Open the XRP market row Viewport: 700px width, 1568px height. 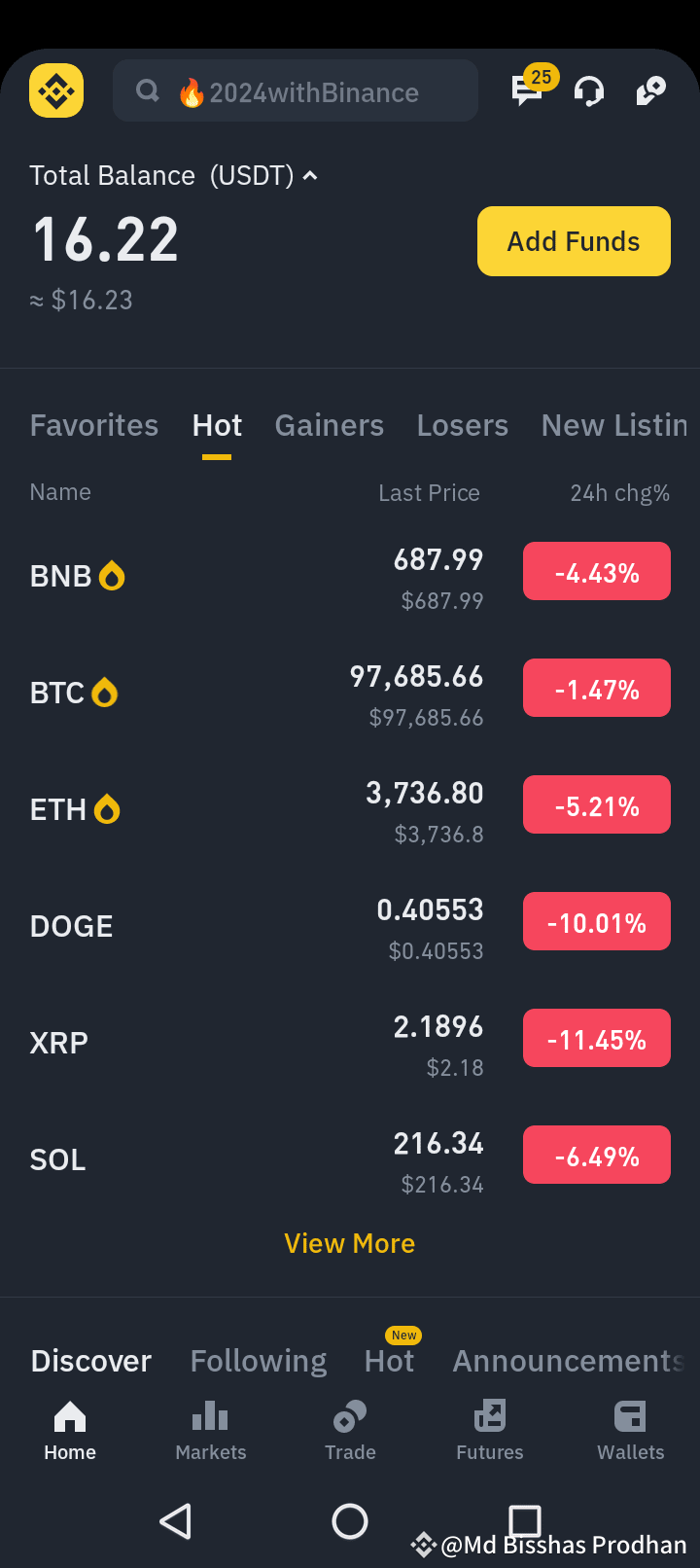tap(350, 1043)
